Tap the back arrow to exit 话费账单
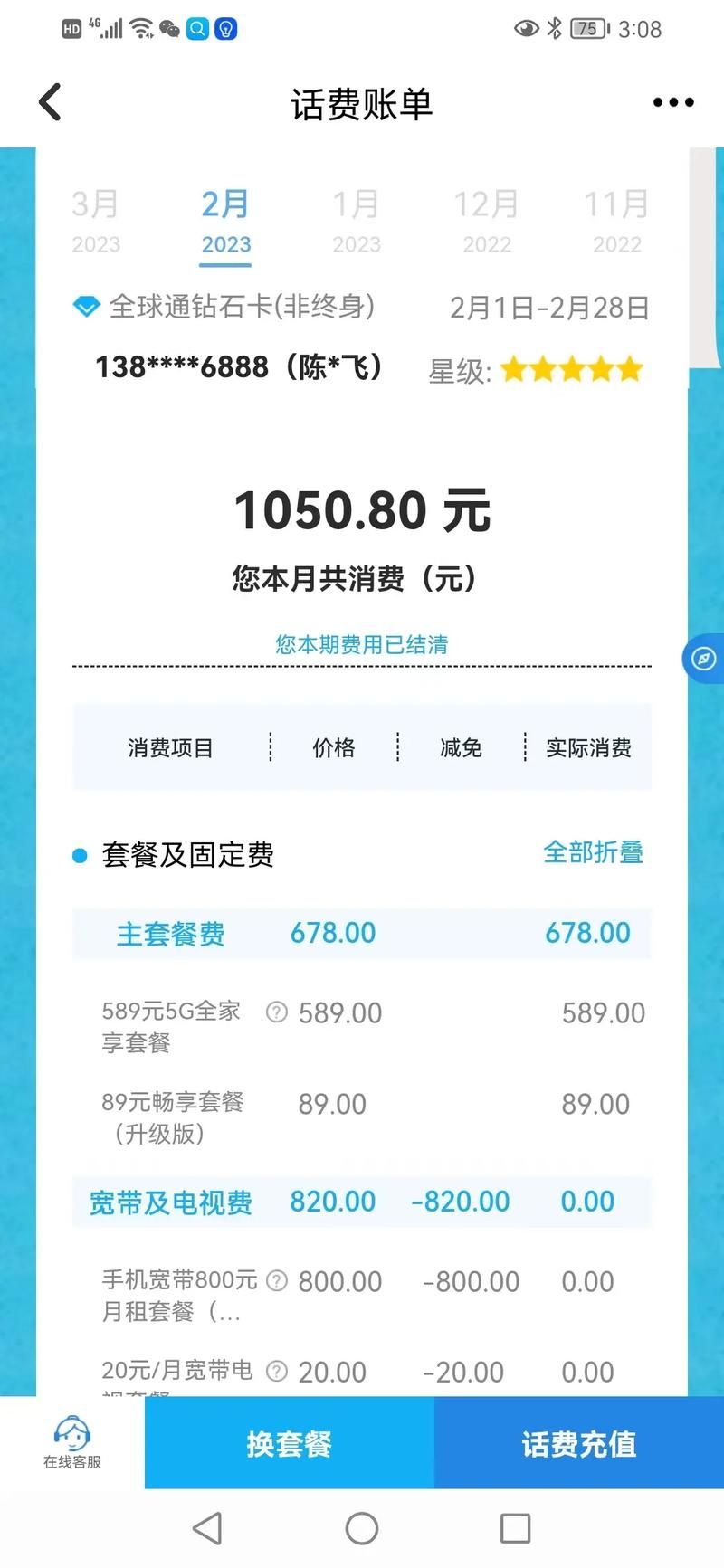 50,101
